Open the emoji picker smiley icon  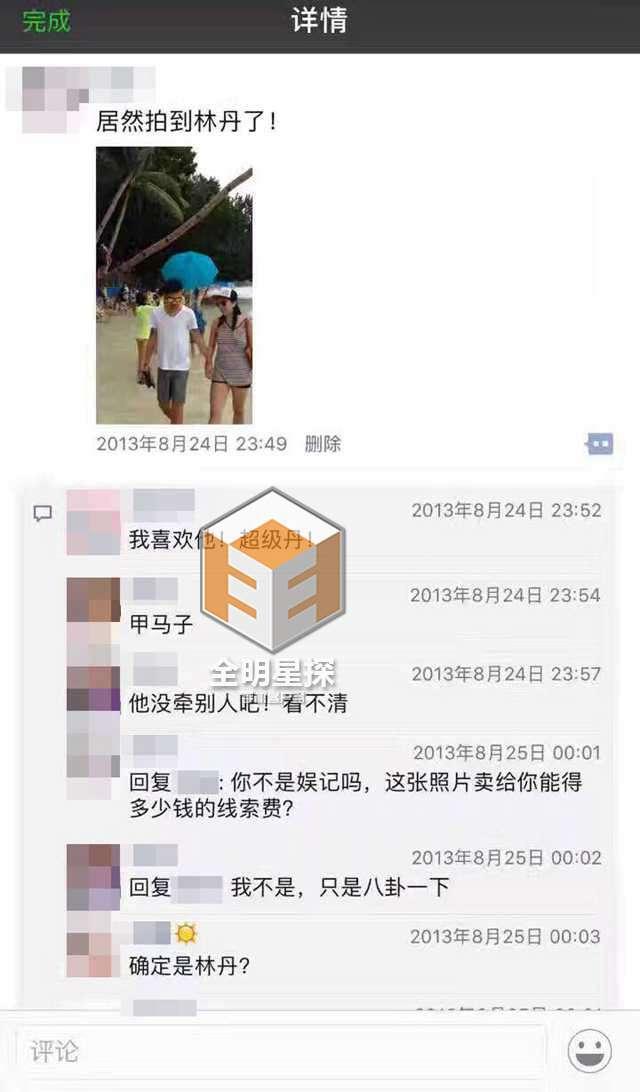590,1051
